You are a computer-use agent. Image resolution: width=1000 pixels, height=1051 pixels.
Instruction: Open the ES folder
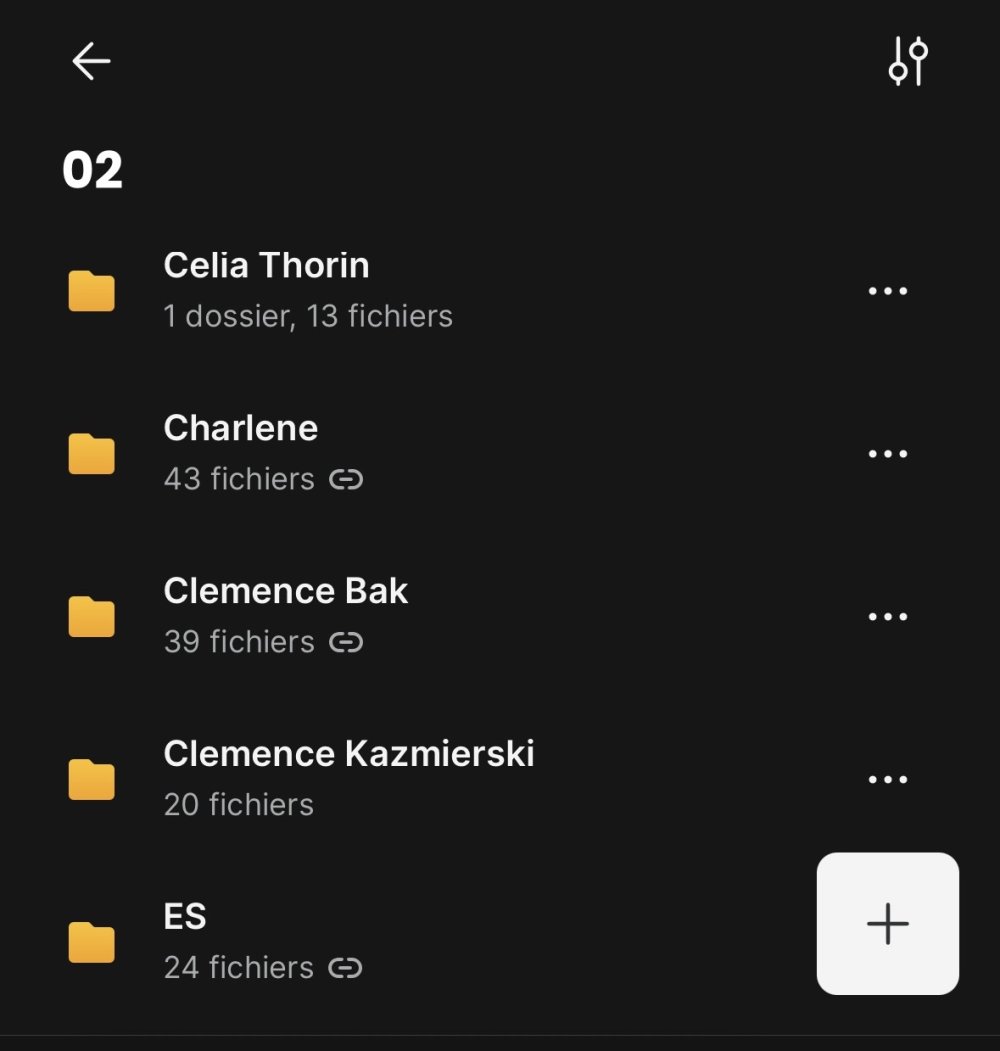185,940
